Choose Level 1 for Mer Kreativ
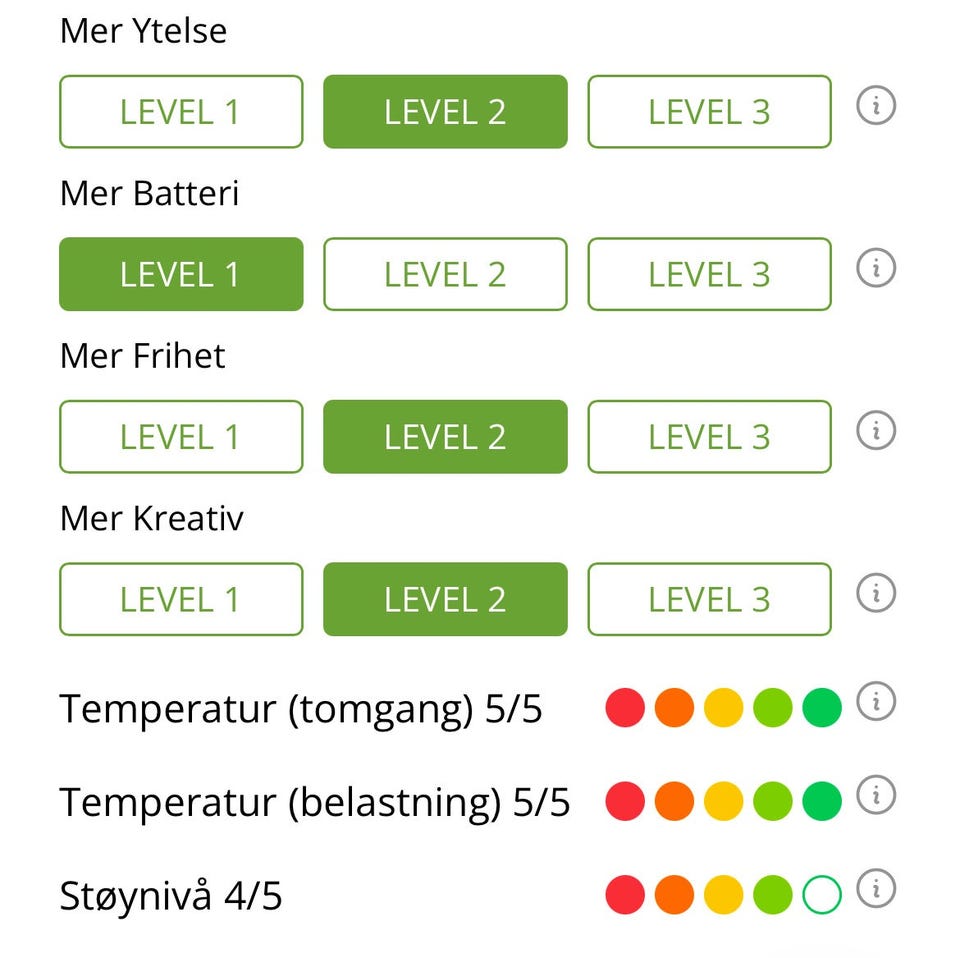The width and height of the screenshot is (960, 958). coord(181,599)
